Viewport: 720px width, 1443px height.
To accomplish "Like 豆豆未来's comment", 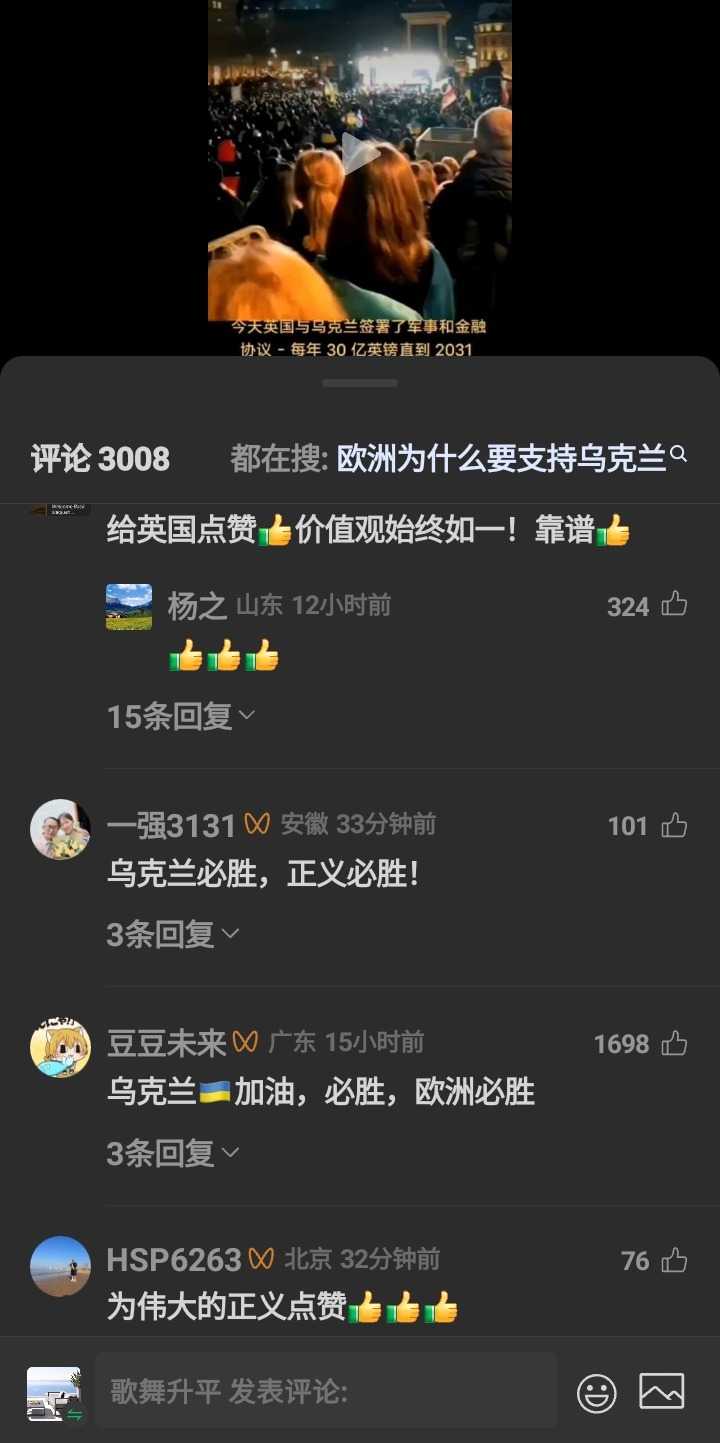I will (674, 1043).
